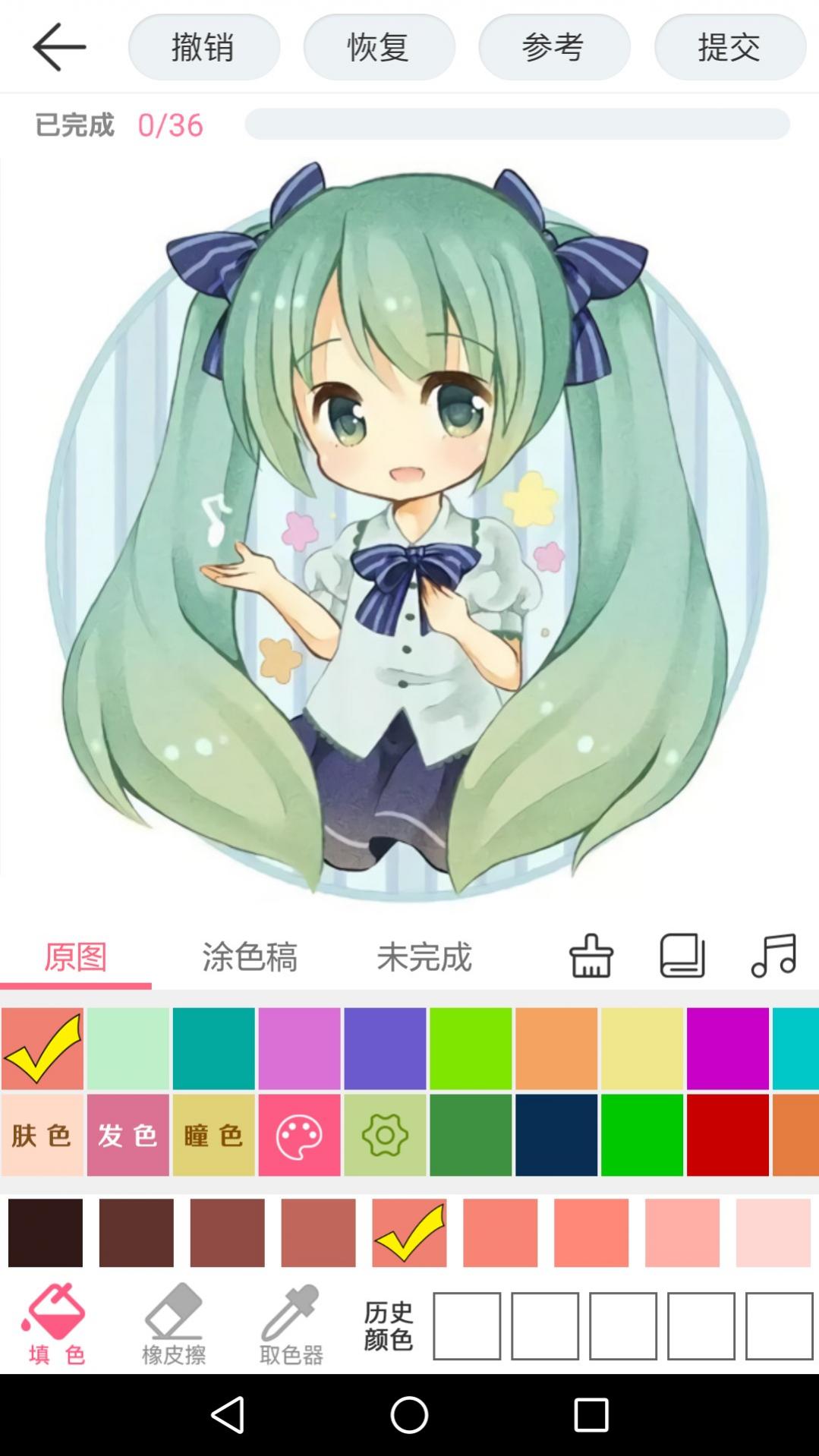
Task: Select the 肤色 skin color category
Action: (x=43, y=1136)
